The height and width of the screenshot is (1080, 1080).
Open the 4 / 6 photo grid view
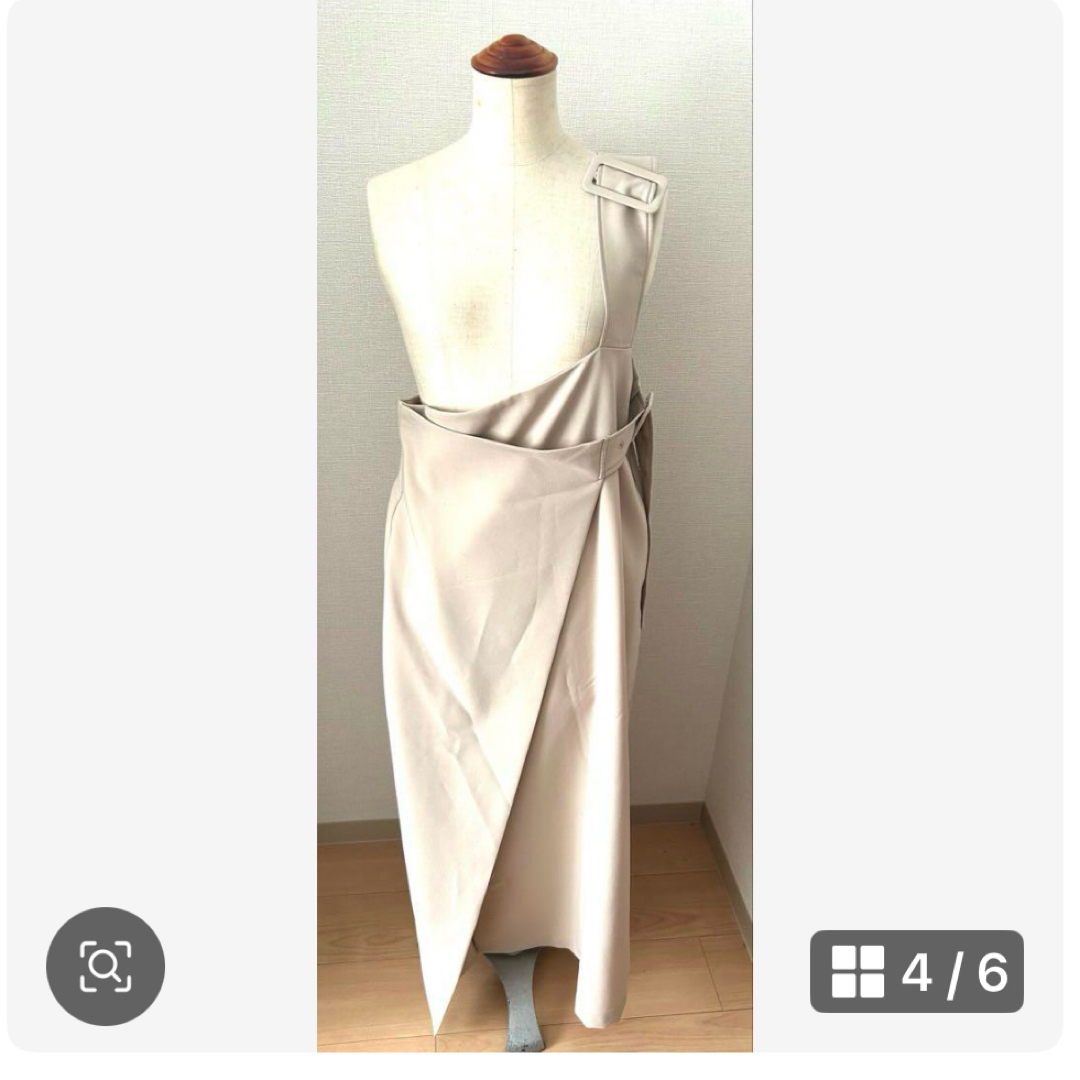(x=916, y=971)
